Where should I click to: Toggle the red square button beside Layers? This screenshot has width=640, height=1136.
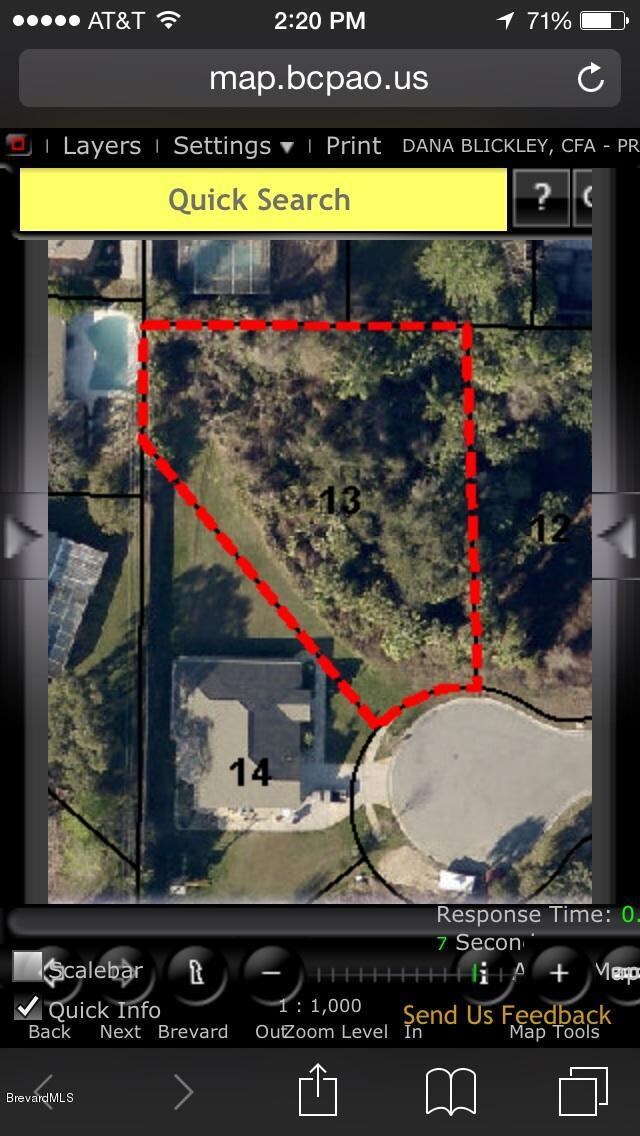[18, 146]
